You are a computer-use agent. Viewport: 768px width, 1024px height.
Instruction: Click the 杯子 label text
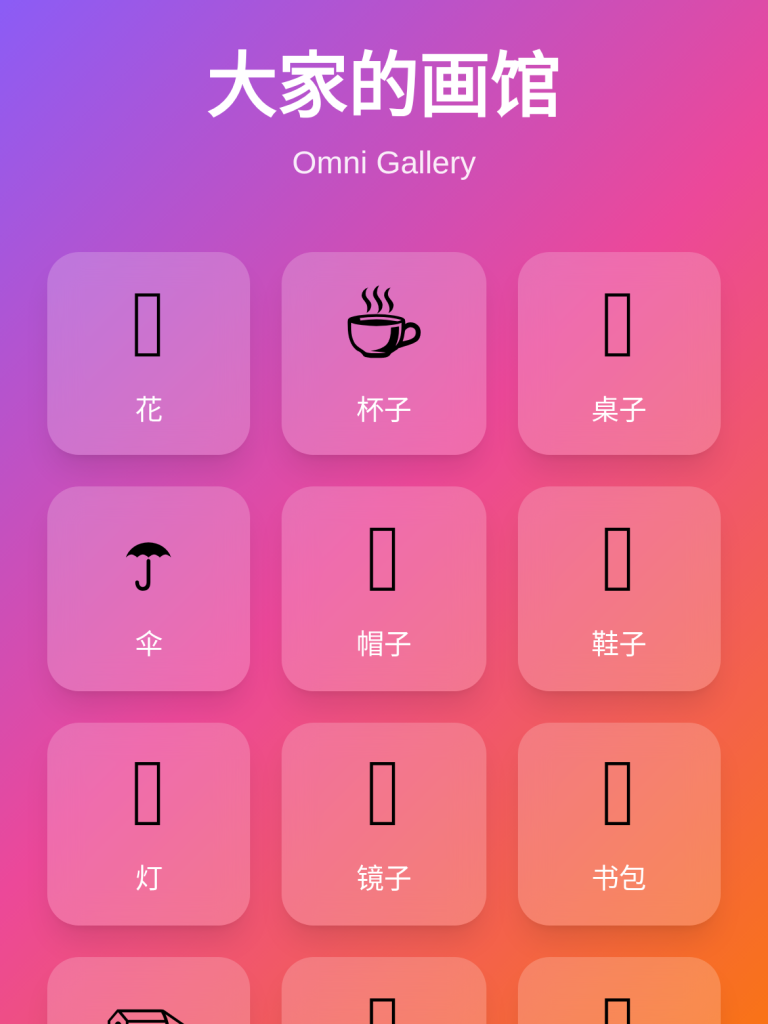pos(383,409)
